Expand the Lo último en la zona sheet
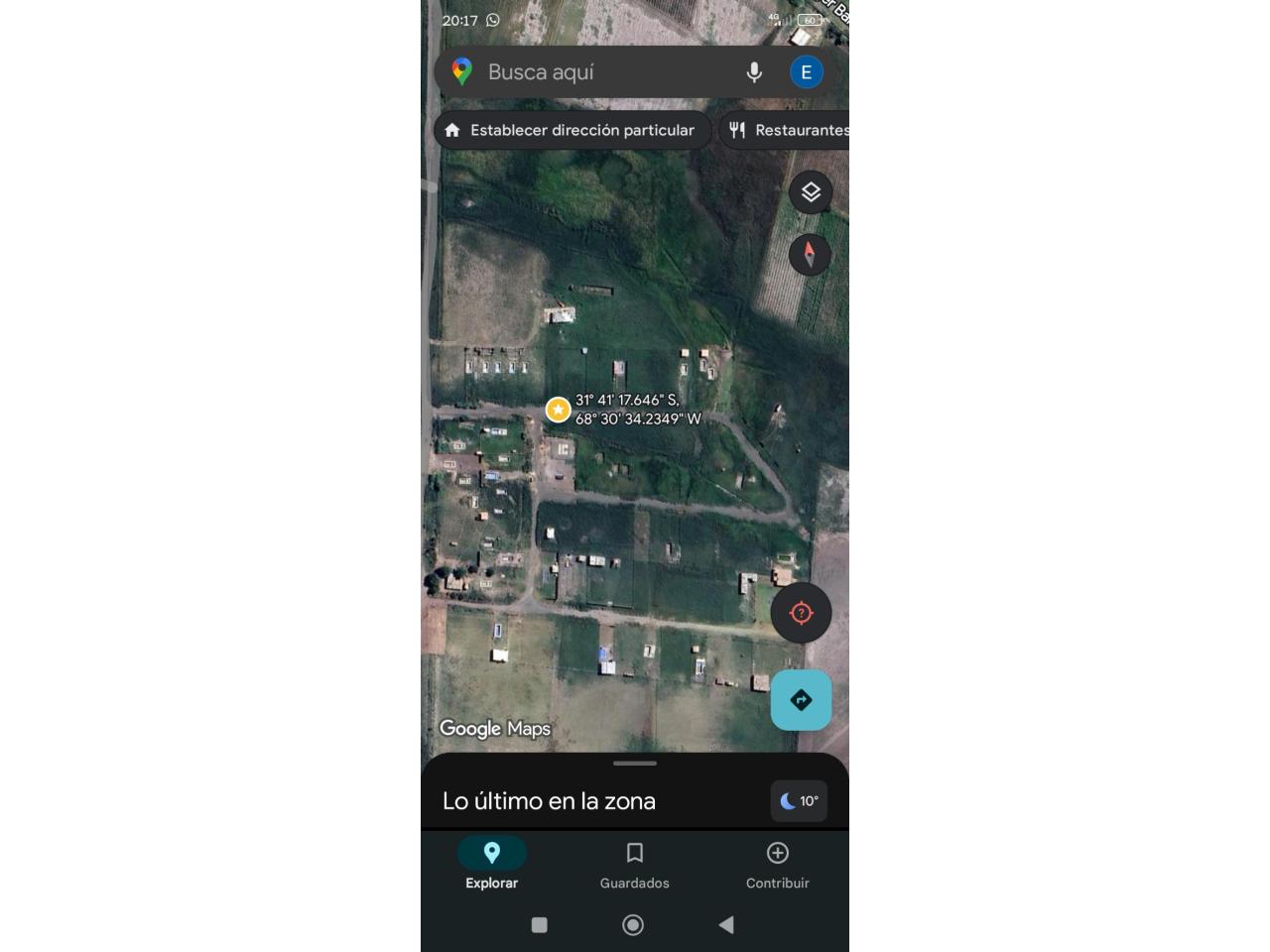Image resolution: width=1270 pixels, height=952 pixels. 635,764
